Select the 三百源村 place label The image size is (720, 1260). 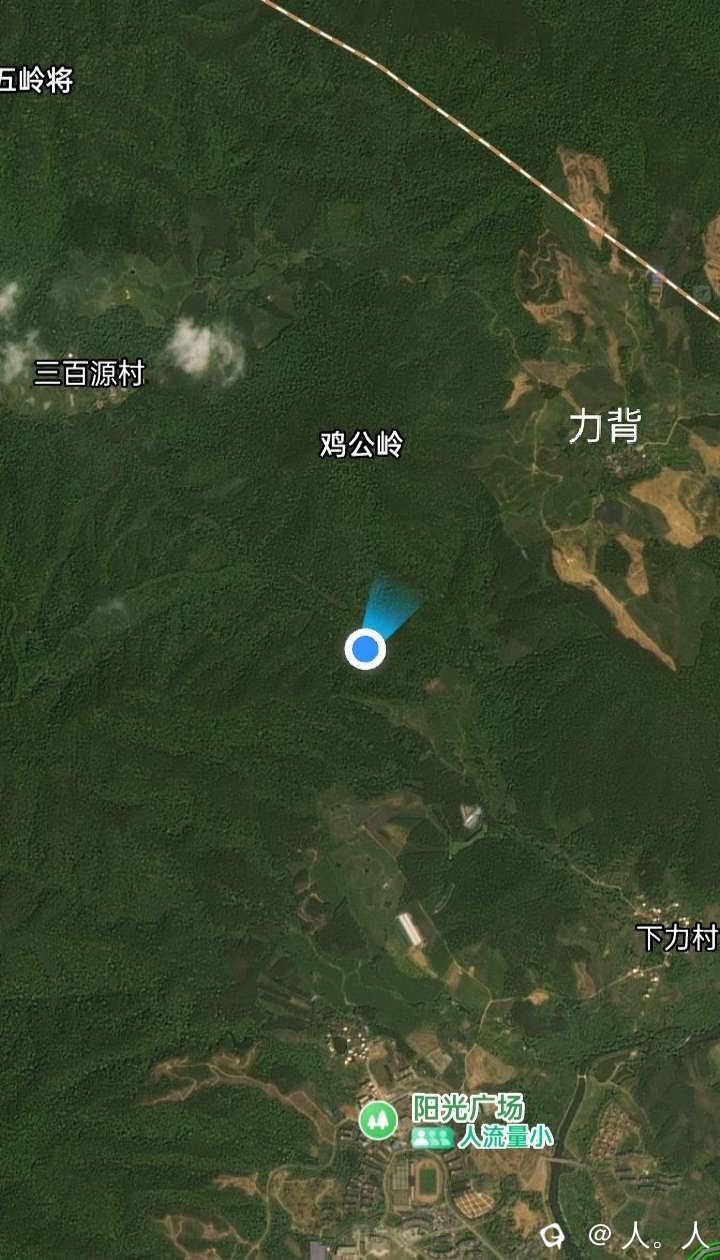click(90, 374)
